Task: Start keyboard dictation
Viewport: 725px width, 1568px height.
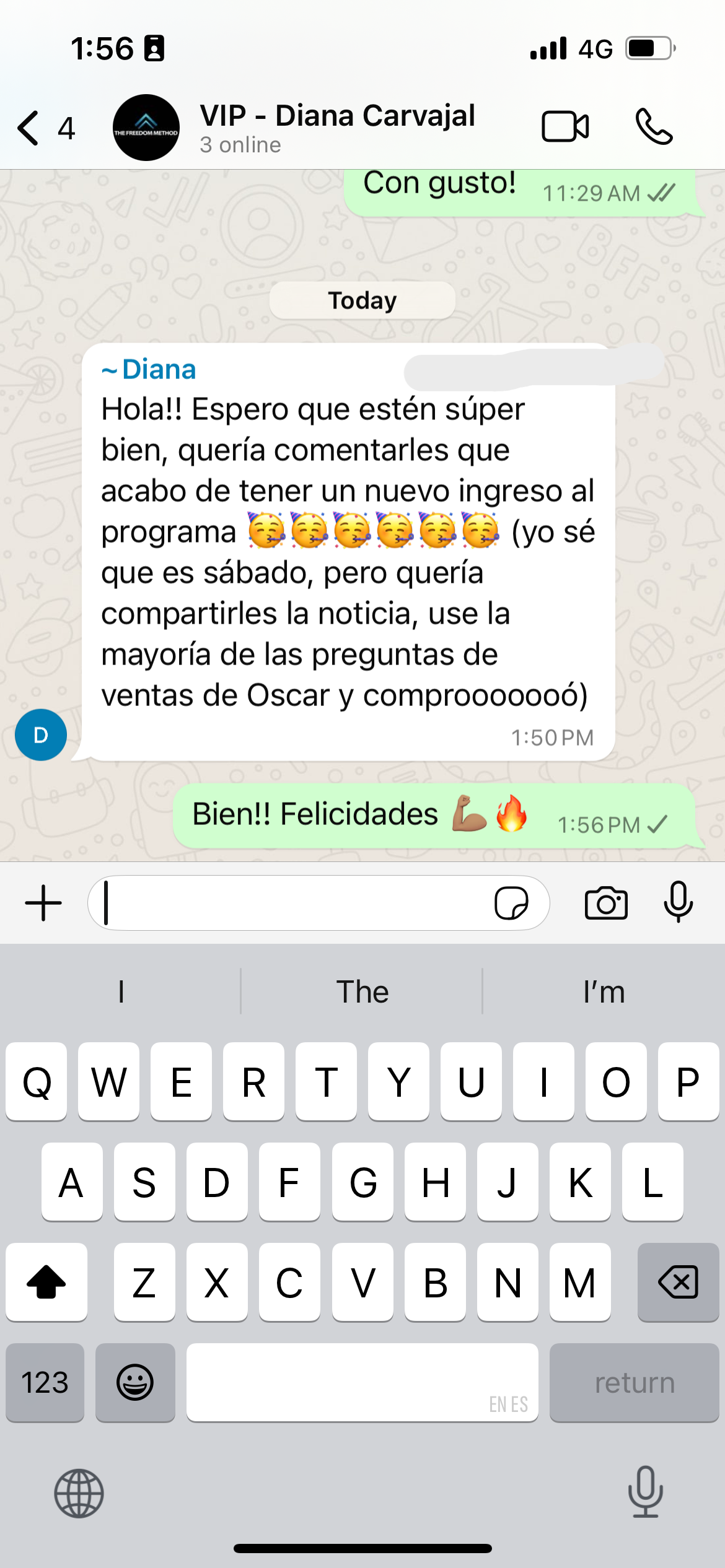Action: [x=645, y=1492]
